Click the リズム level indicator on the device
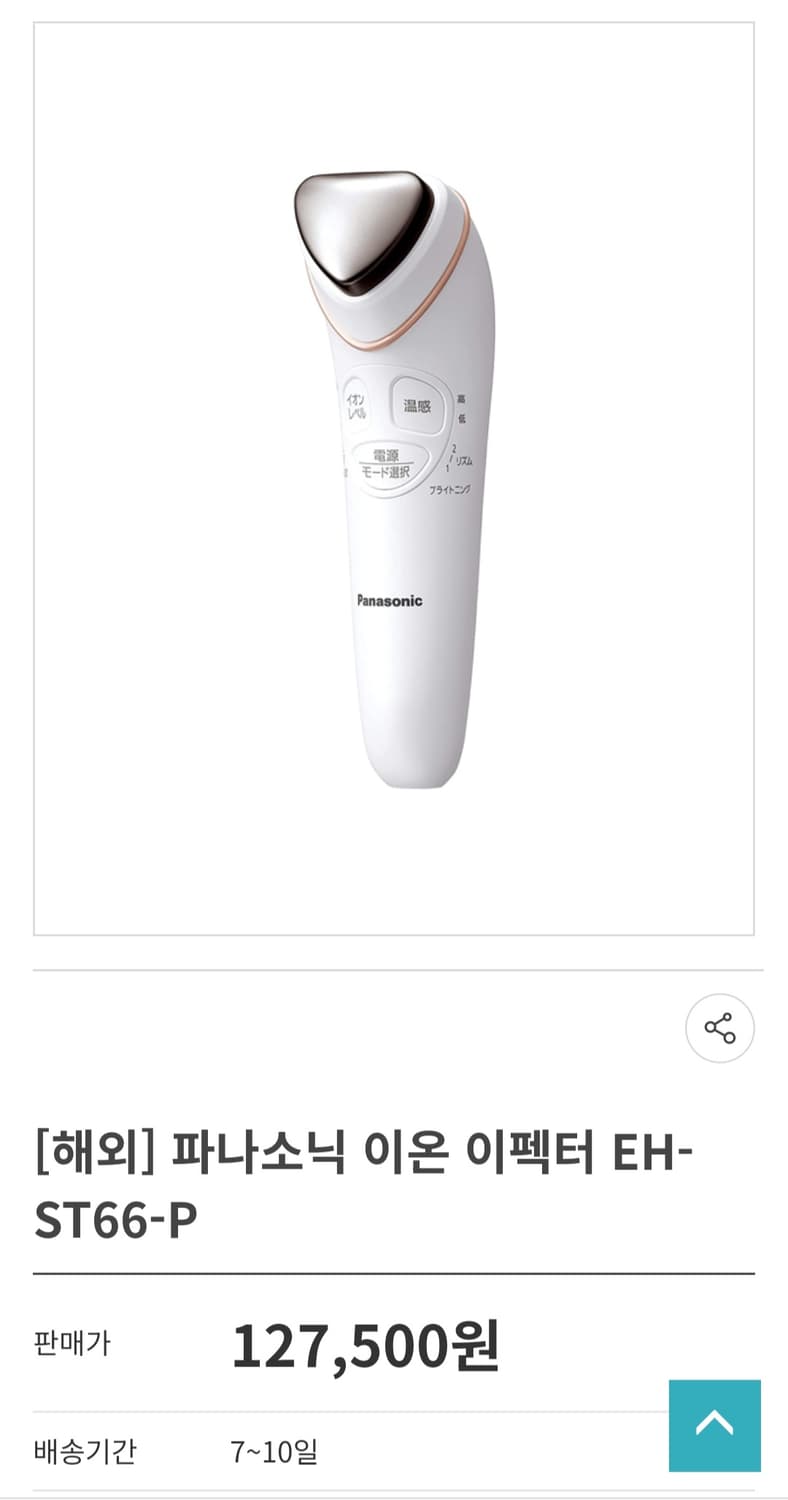This screenshot has width=788, height=1500. pyautogui.click(x=463, y=458)
